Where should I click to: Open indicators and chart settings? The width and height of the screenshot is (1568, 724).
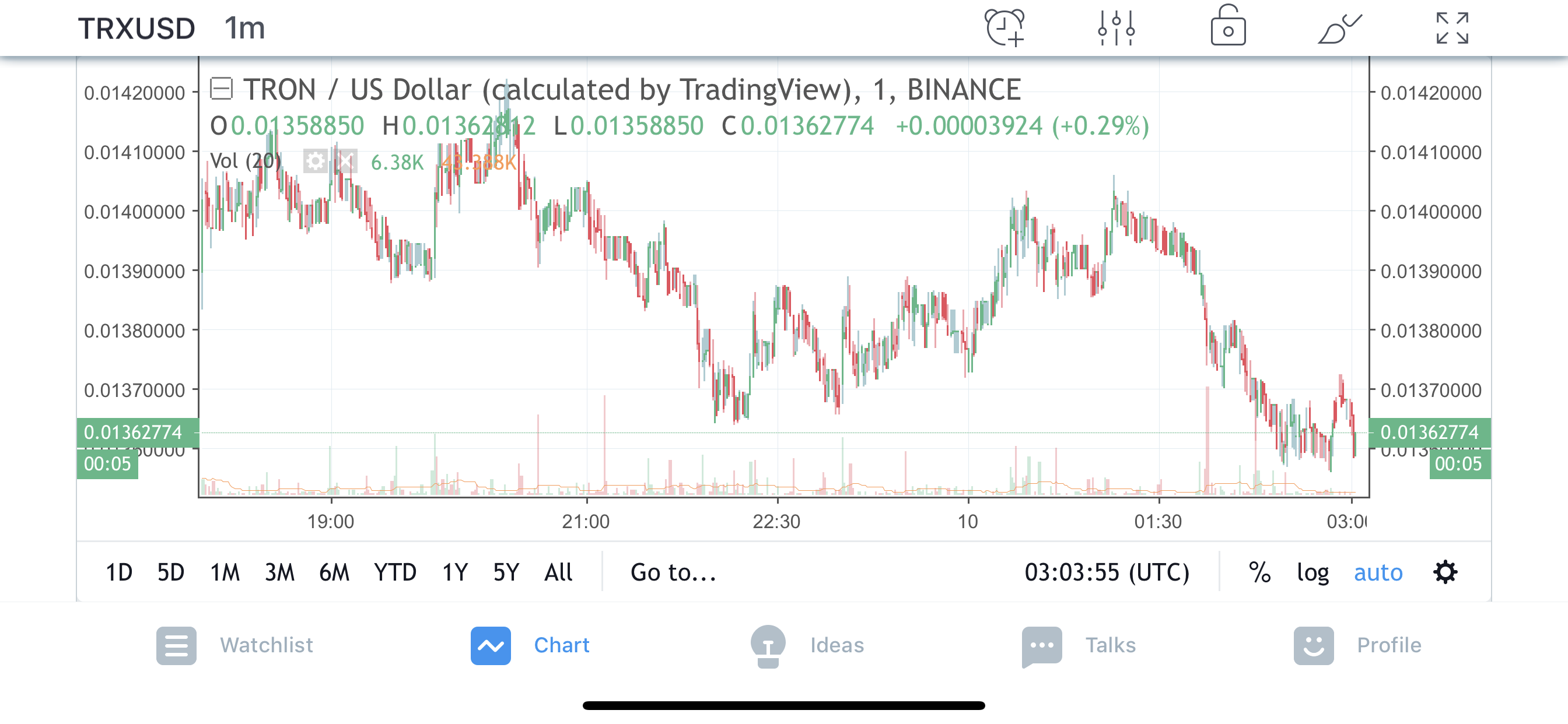point(1116,29)
